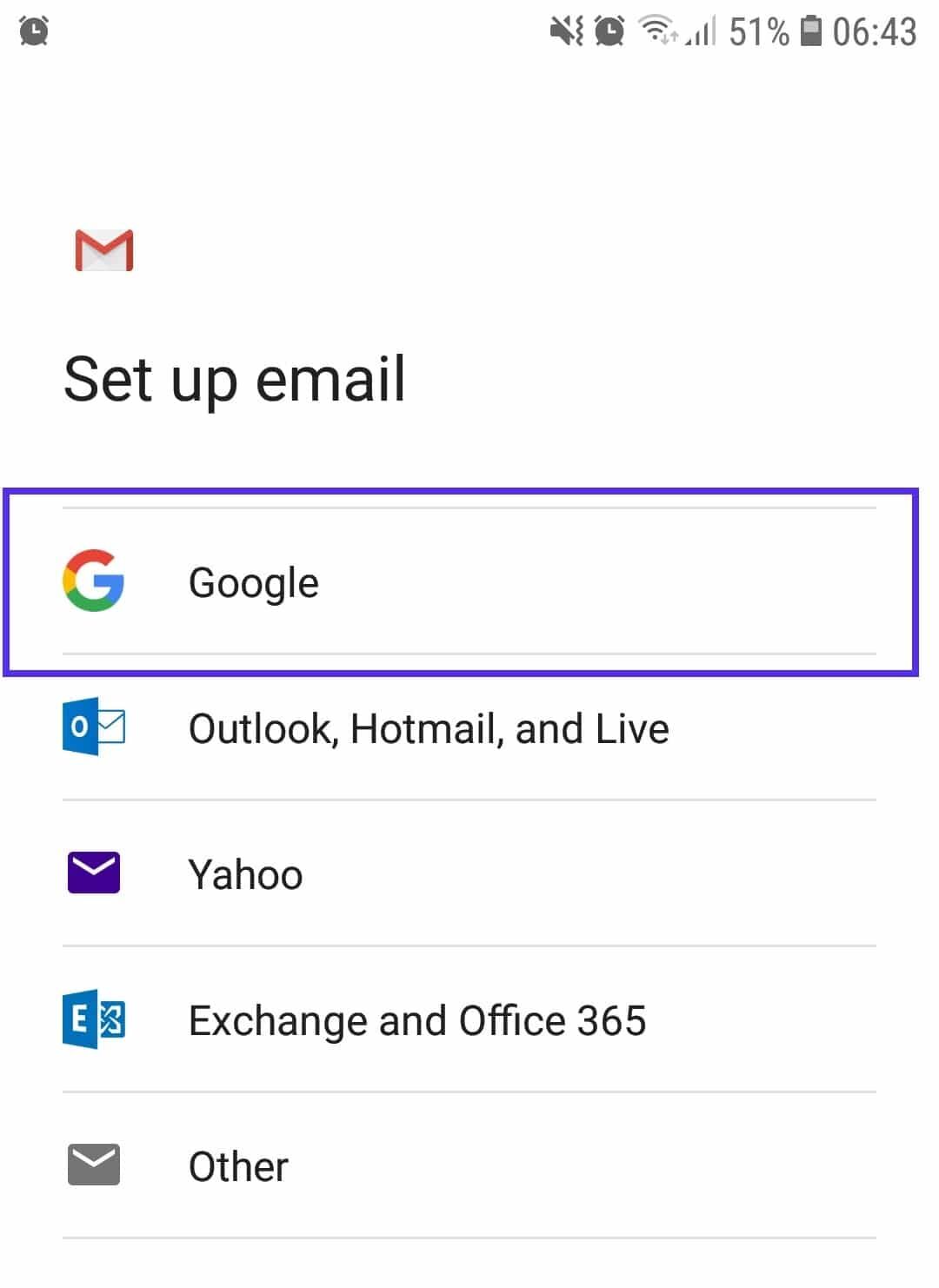Choose Google as email provider
939x1288 pixels.
point(254,582)
